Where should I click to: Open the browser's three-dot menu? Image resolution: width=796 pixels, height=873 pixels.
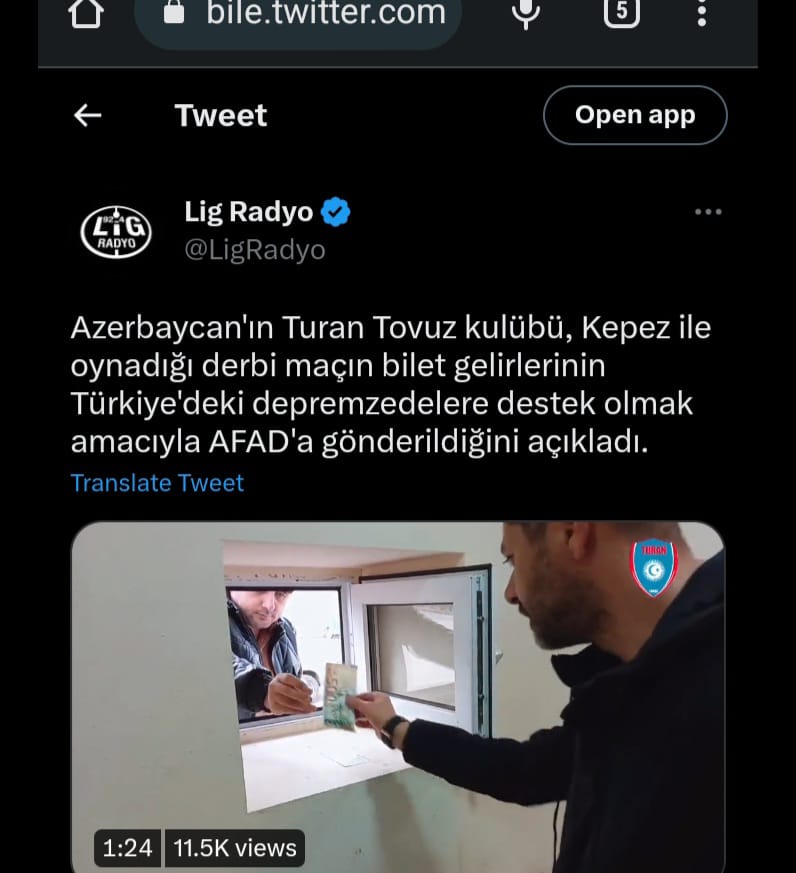click(702, 13)
